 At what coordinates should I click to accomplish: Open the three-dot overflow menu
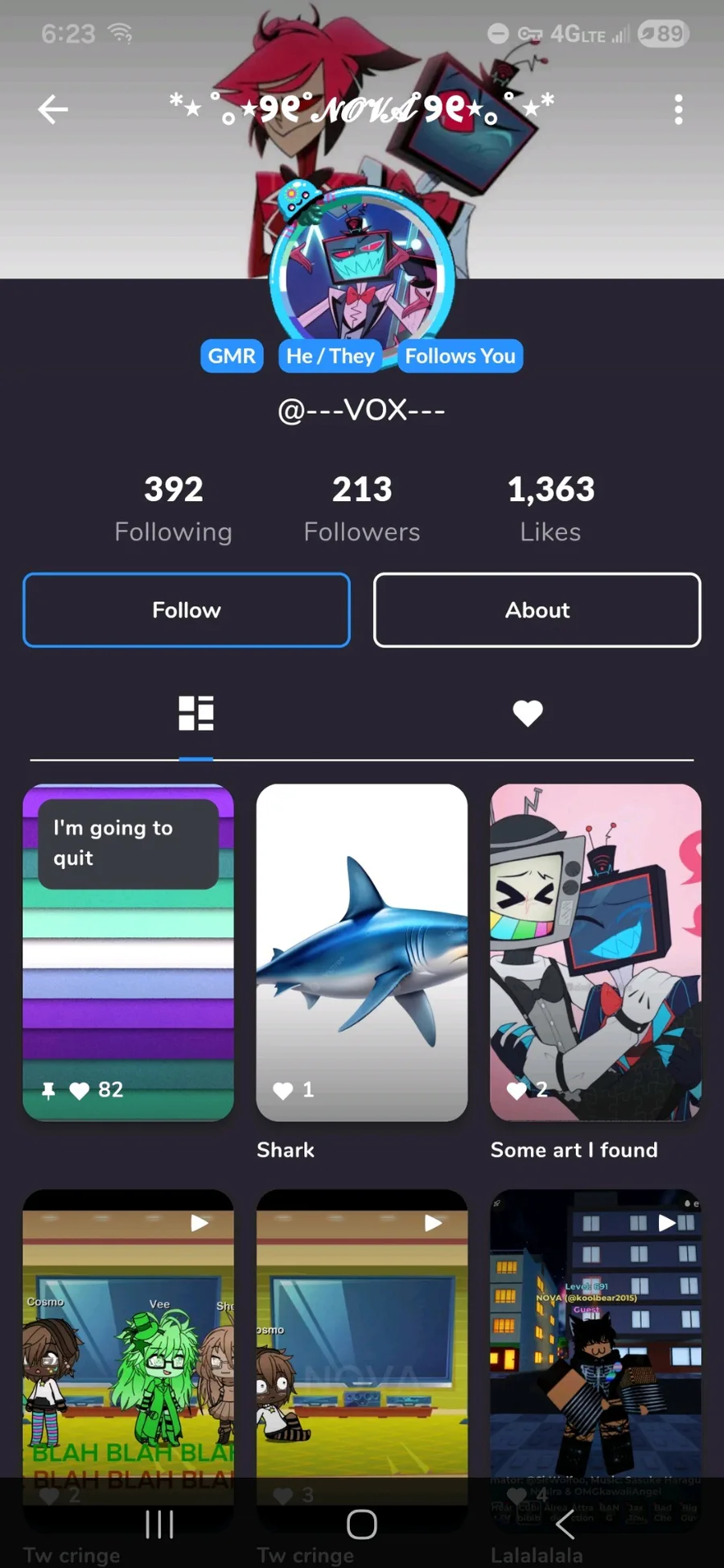(x=678, y=109)
